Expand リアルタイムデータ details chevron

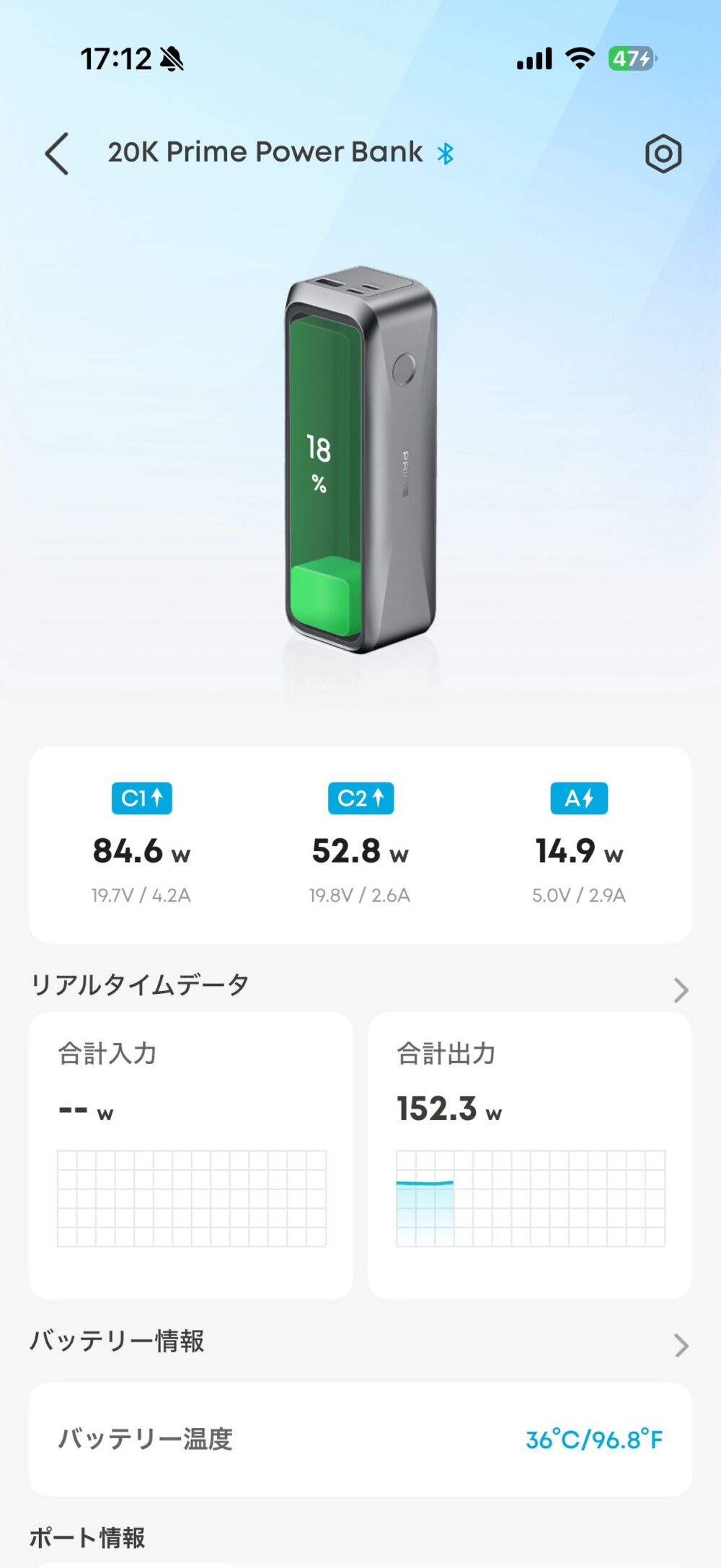point(681,990)
